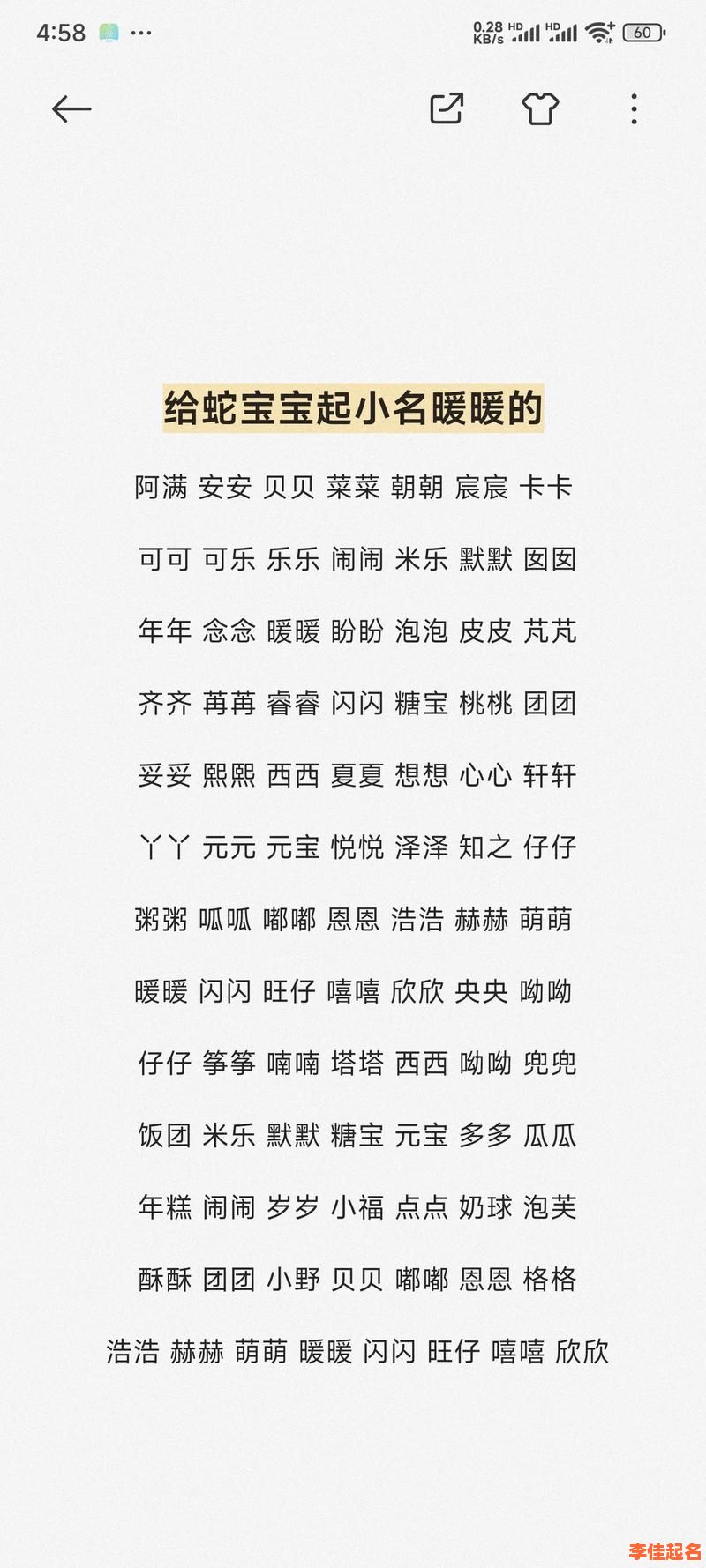Open the three-dot overflow menu

pyautogui.click(x=633, y=108)
